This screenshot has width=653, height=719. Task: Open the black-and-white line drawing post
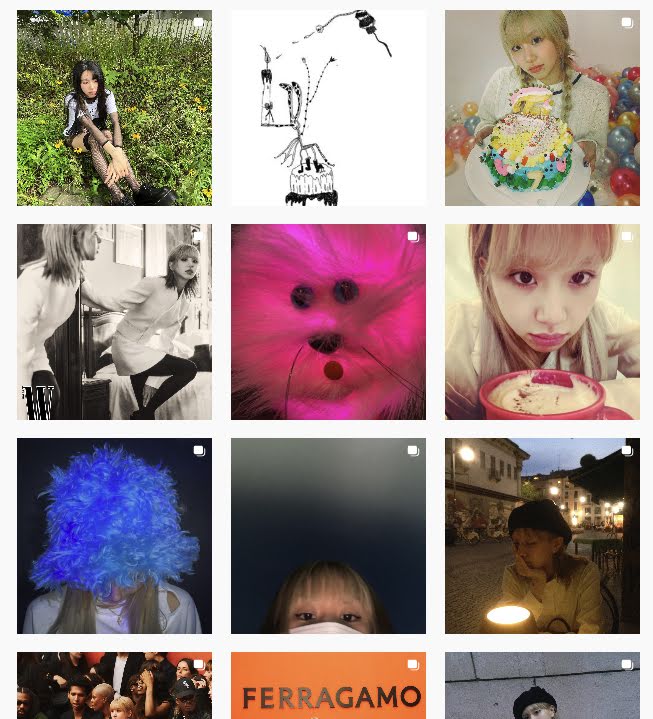[328, 108]
